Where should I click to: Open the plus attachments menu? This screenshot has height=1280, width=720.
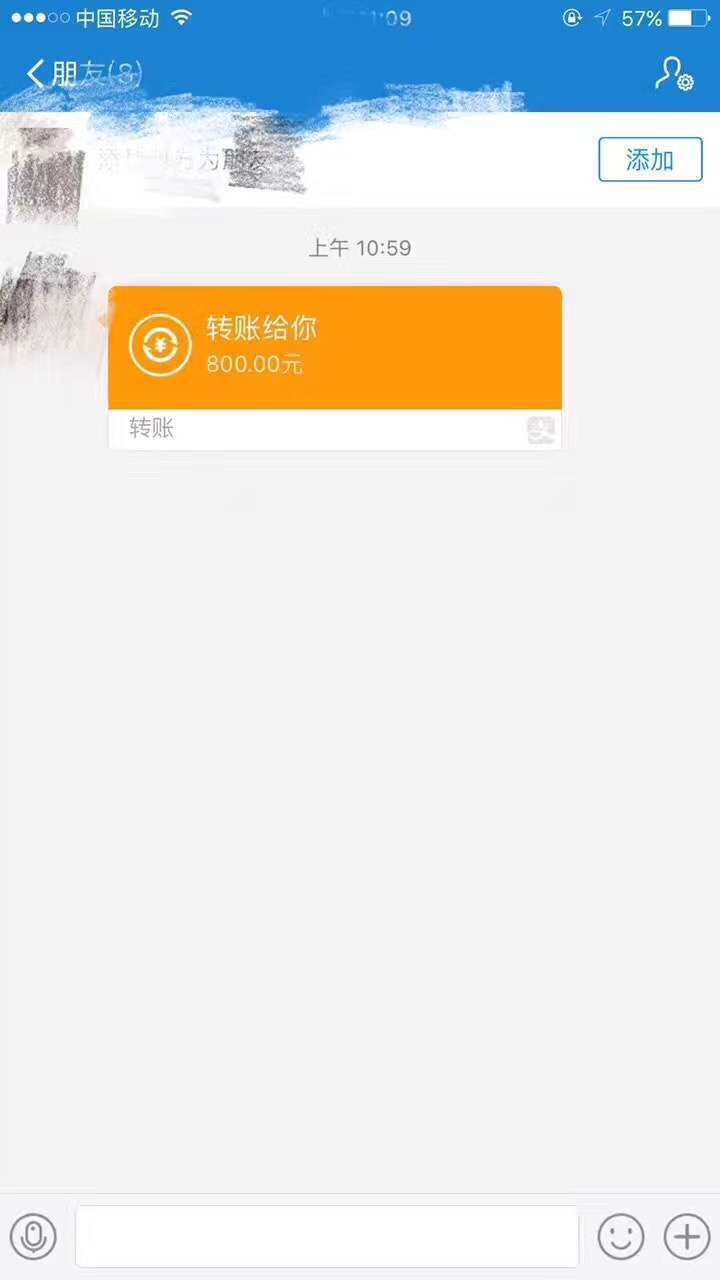(x=687, y=1237)
